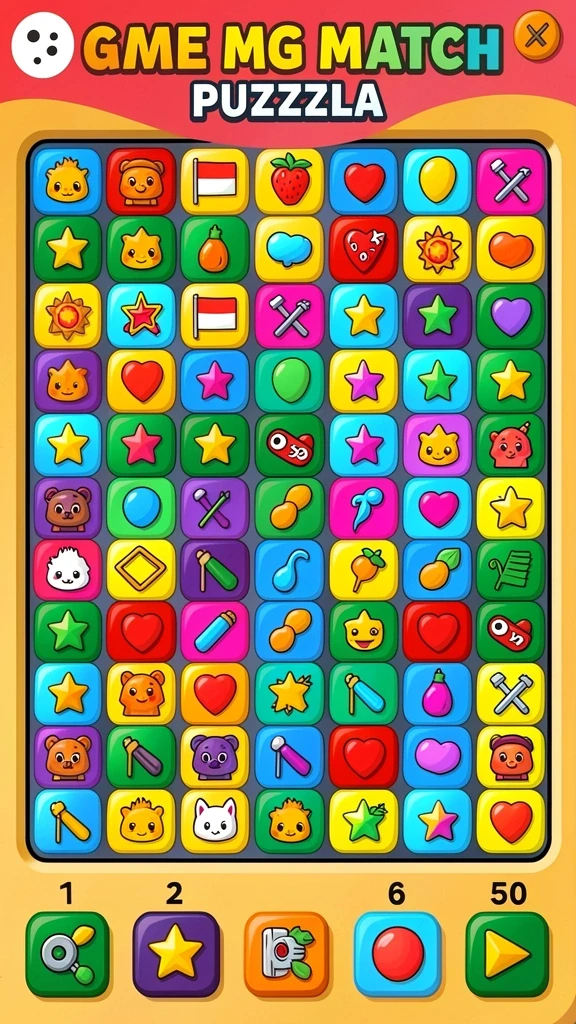Select the yellow balloon on blue tile
The width and height of the screenshot is (576, 1024).
click(437, 181)
